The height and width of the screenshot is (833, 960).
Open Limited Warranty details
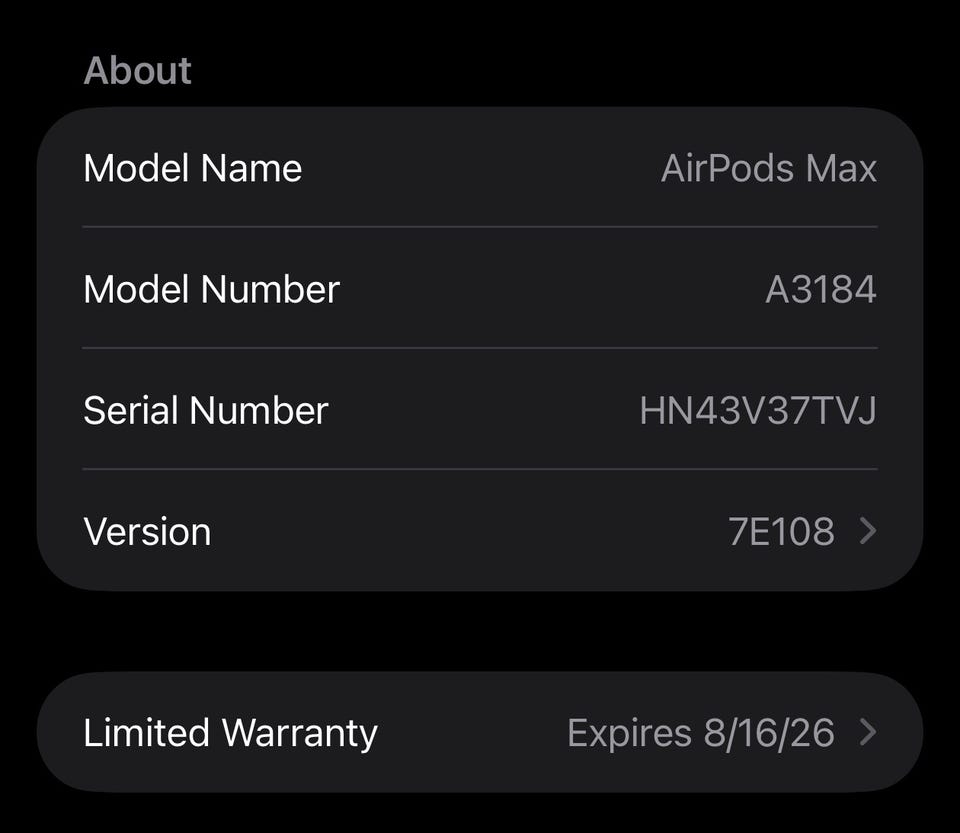click(x=480, y=732)
